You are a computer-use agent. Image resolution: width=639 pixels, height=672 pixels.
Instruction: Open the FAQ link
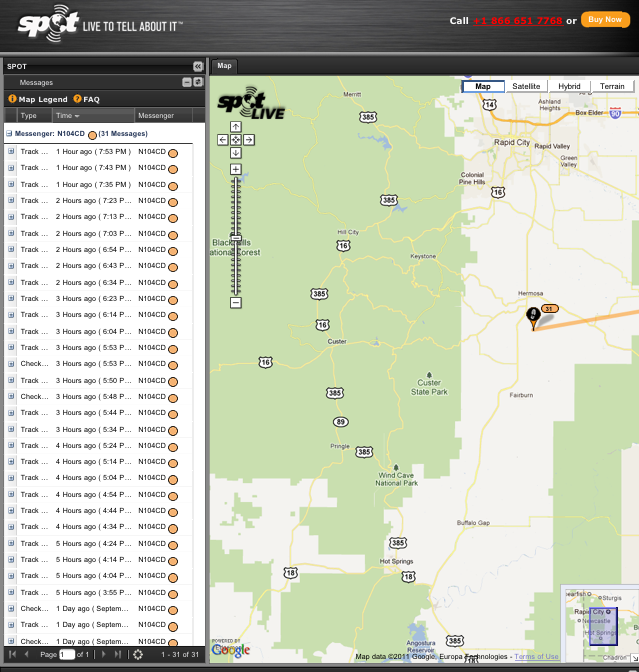click(91, 100)
